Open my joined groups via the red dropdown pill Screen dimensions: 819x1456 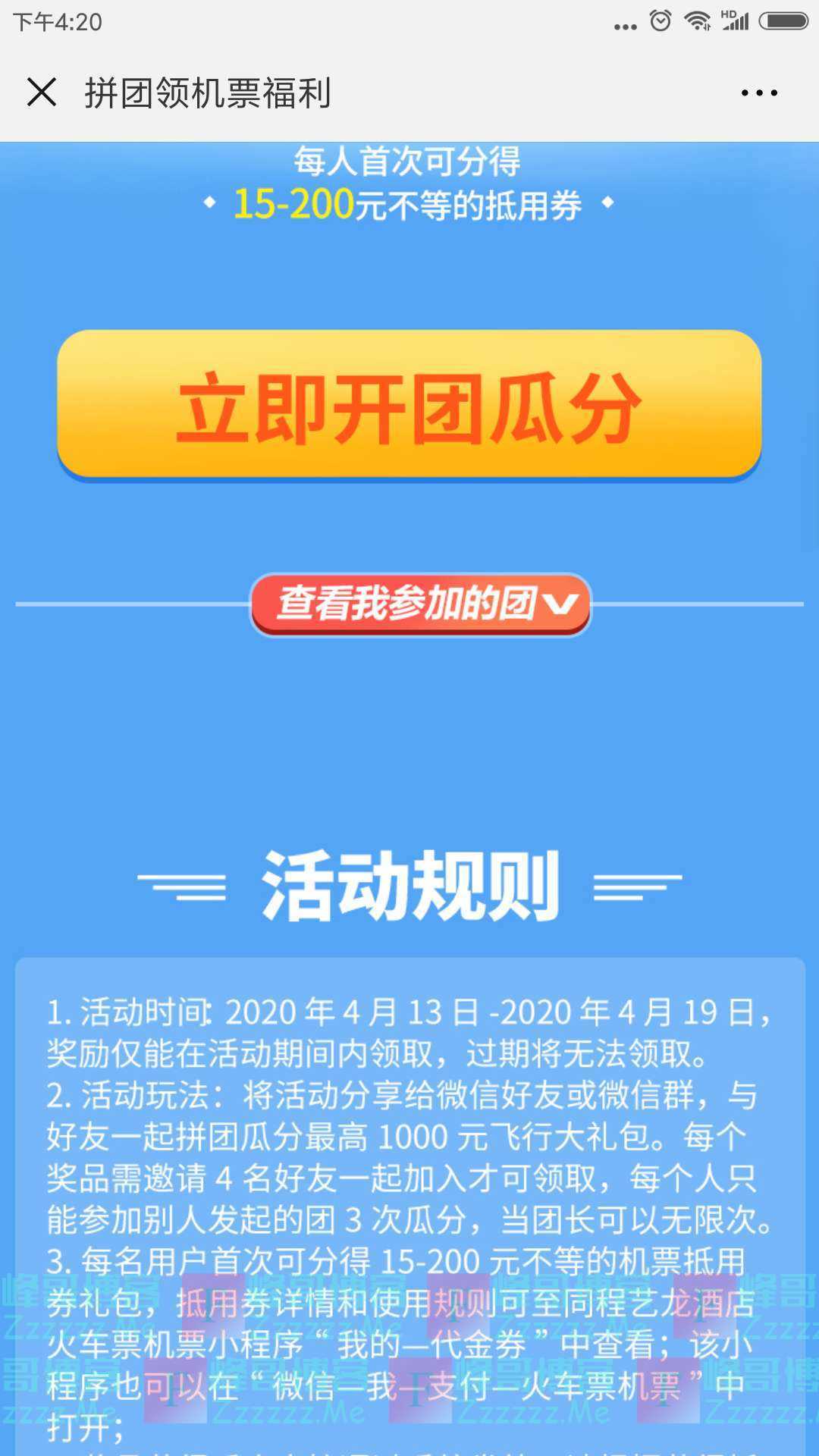[x=421, y=603]
